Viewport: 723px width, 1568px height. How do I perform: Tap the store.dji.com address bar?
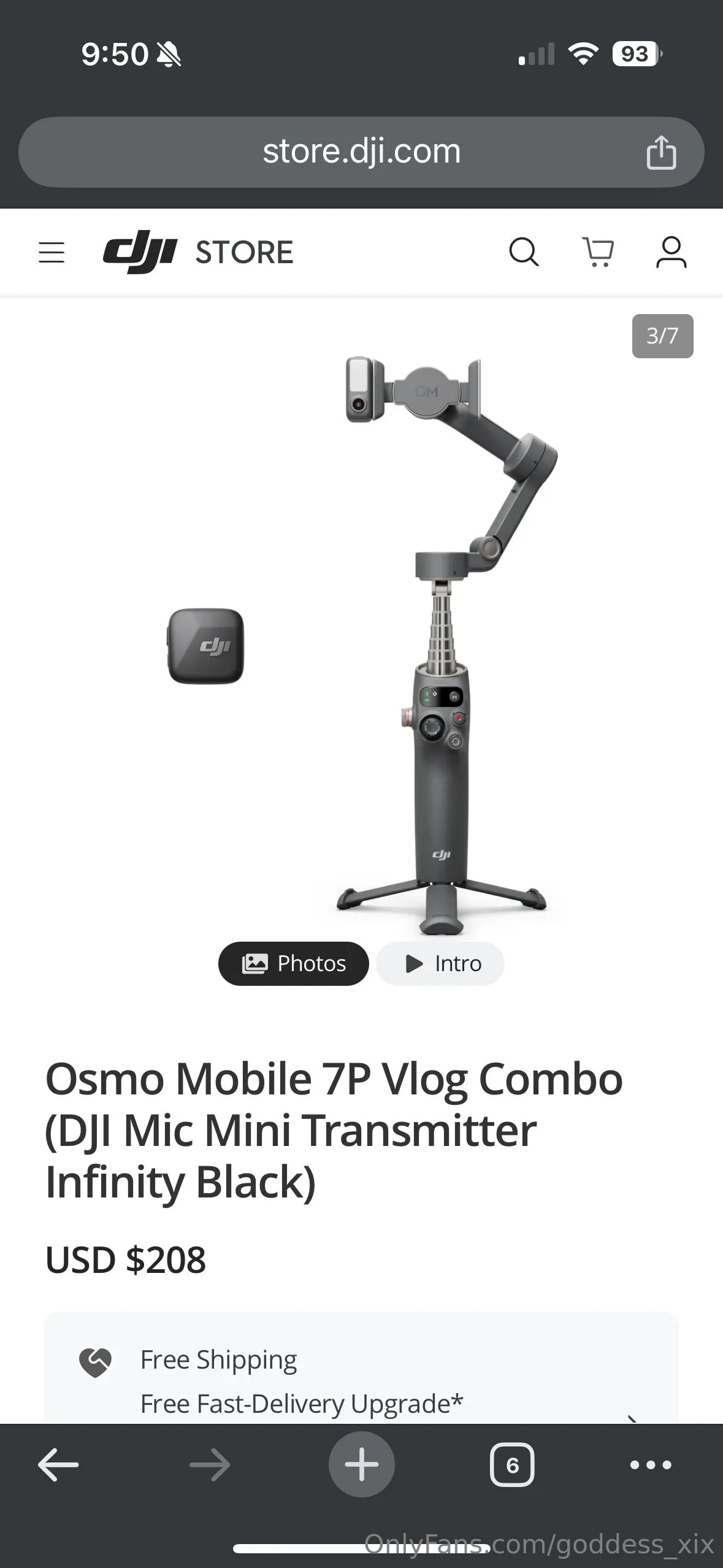click(361, 152)
